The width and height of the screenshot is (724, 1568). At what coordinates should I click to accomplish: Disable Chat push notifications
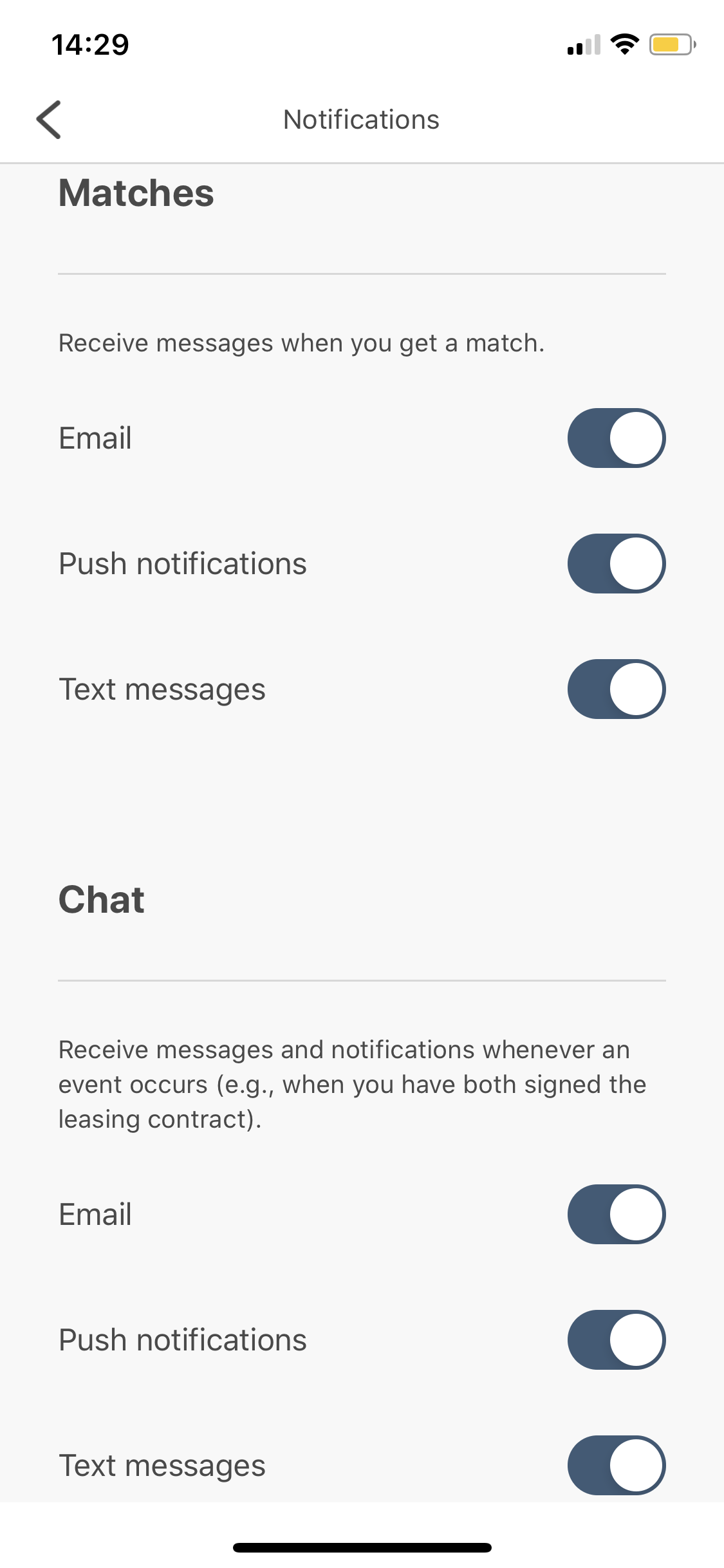(x=617, y=1340)
